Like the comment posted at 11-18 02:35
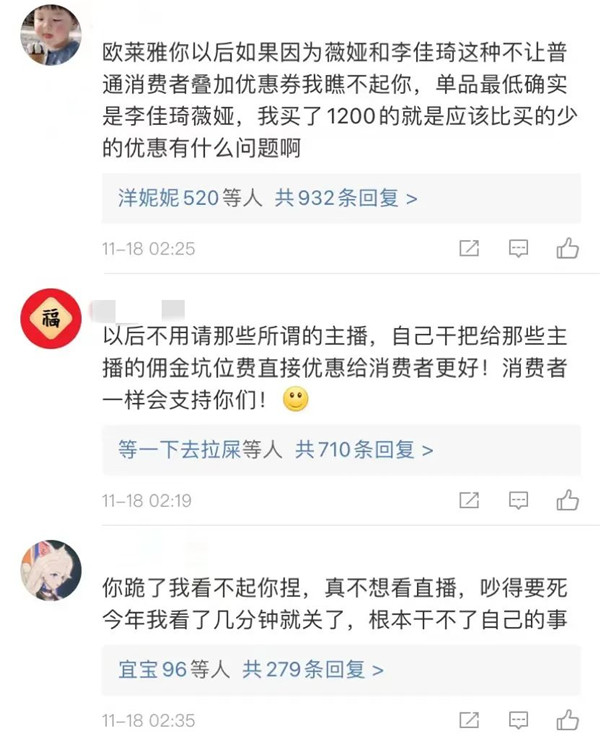The image size is (600, 738). point(568,720)
